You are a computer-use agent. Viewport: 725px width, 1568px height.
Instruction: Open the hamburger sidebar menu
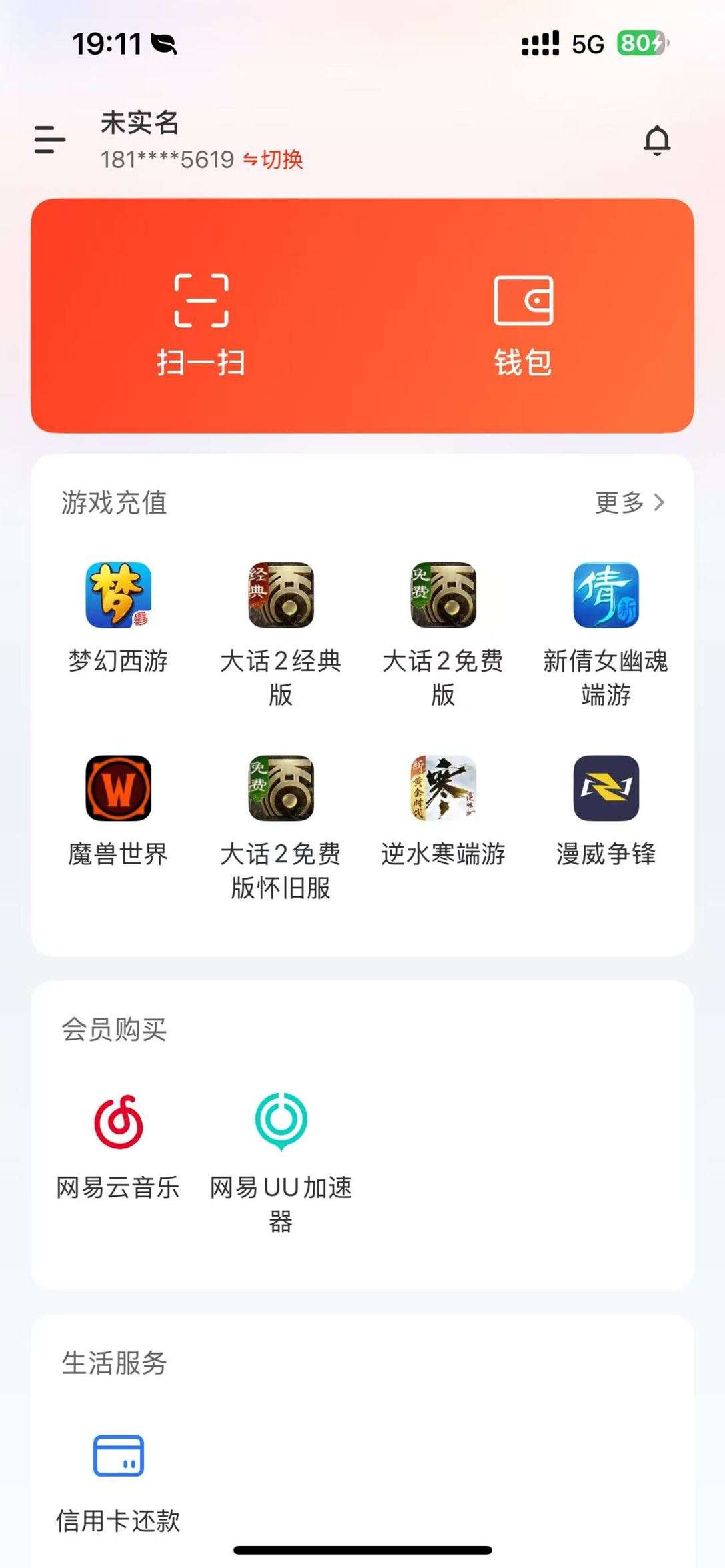(x=49, y=140)
